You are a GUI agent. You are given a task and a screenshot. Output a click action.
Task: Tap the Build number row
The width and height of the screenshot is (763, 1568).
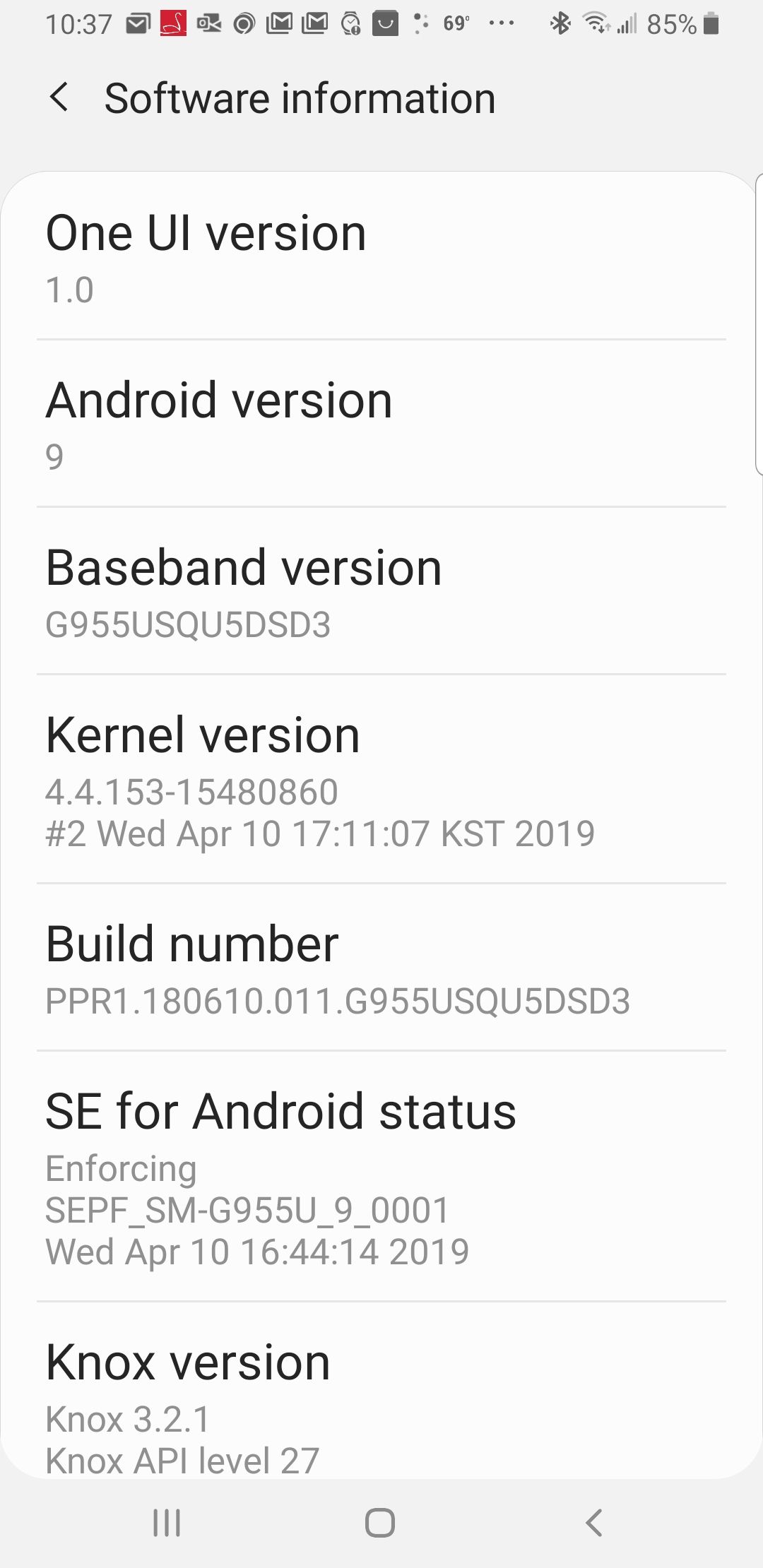tap(381, 969)
